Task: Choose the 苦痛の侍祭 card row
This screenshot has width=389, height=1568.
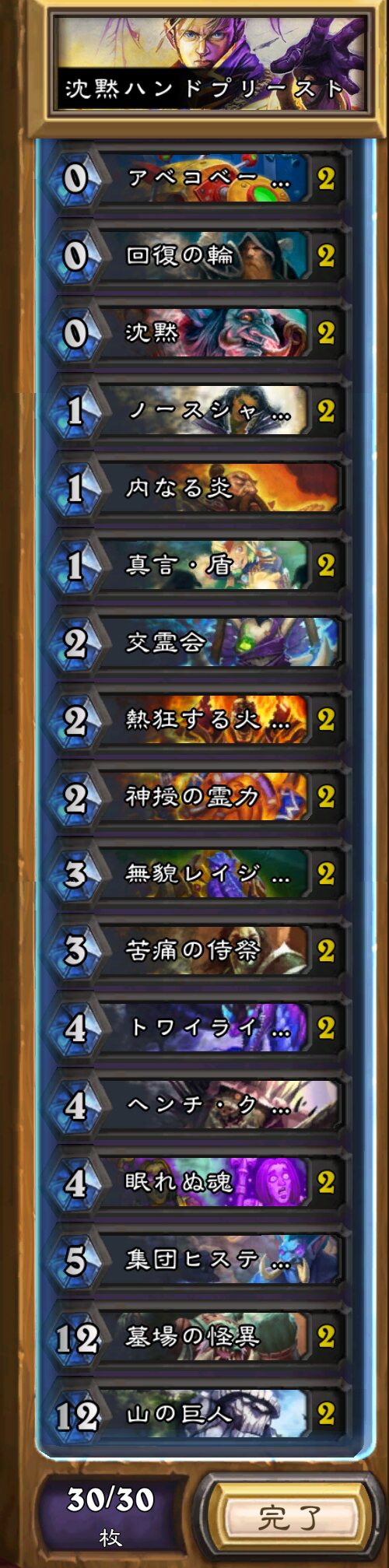Action: [197, 950]
